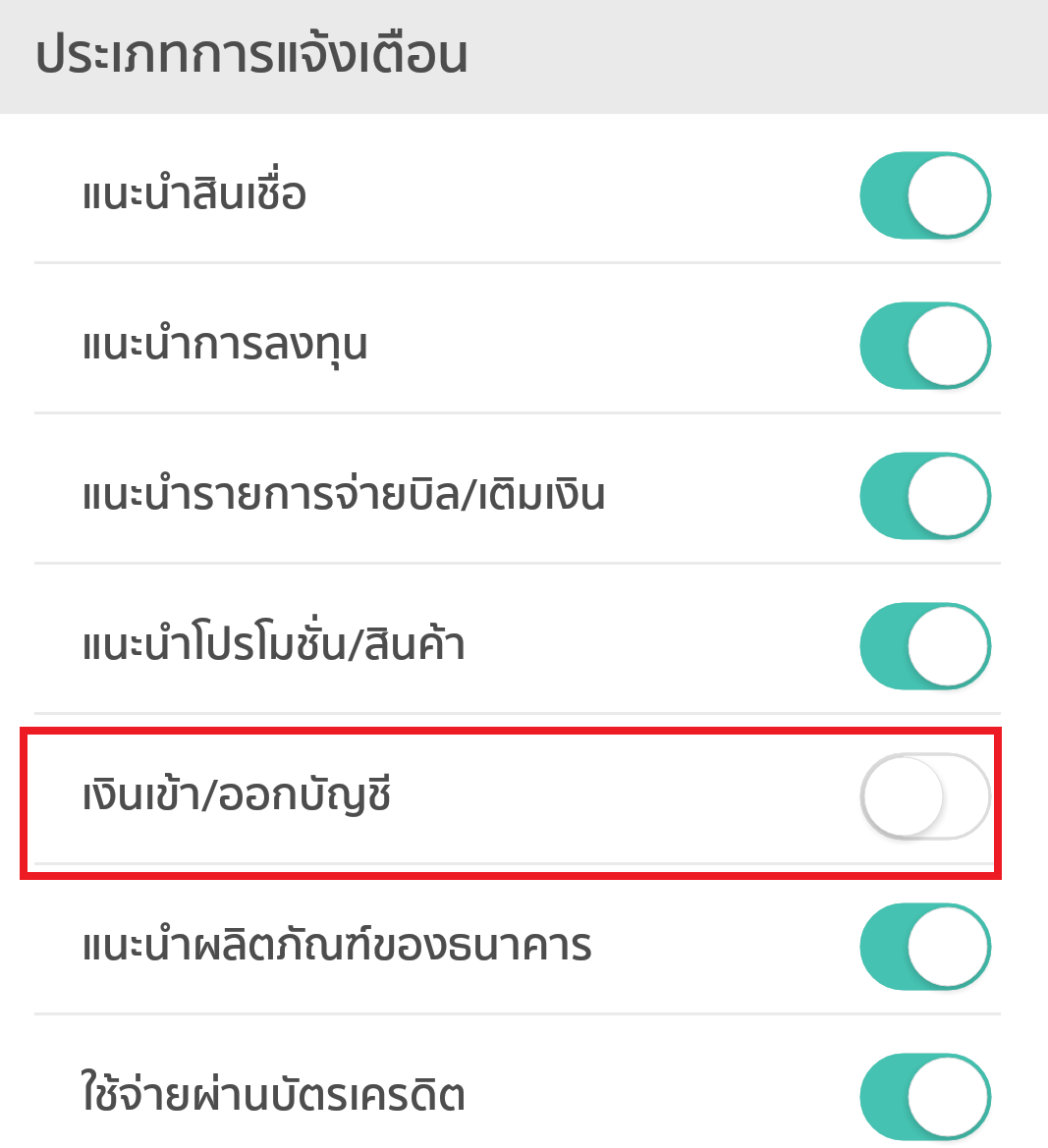Toggle off แนะนำโปรโมชั่น/สินค้า alerts
This screenshot has height=1148, width=1048.
coord(924,646)
